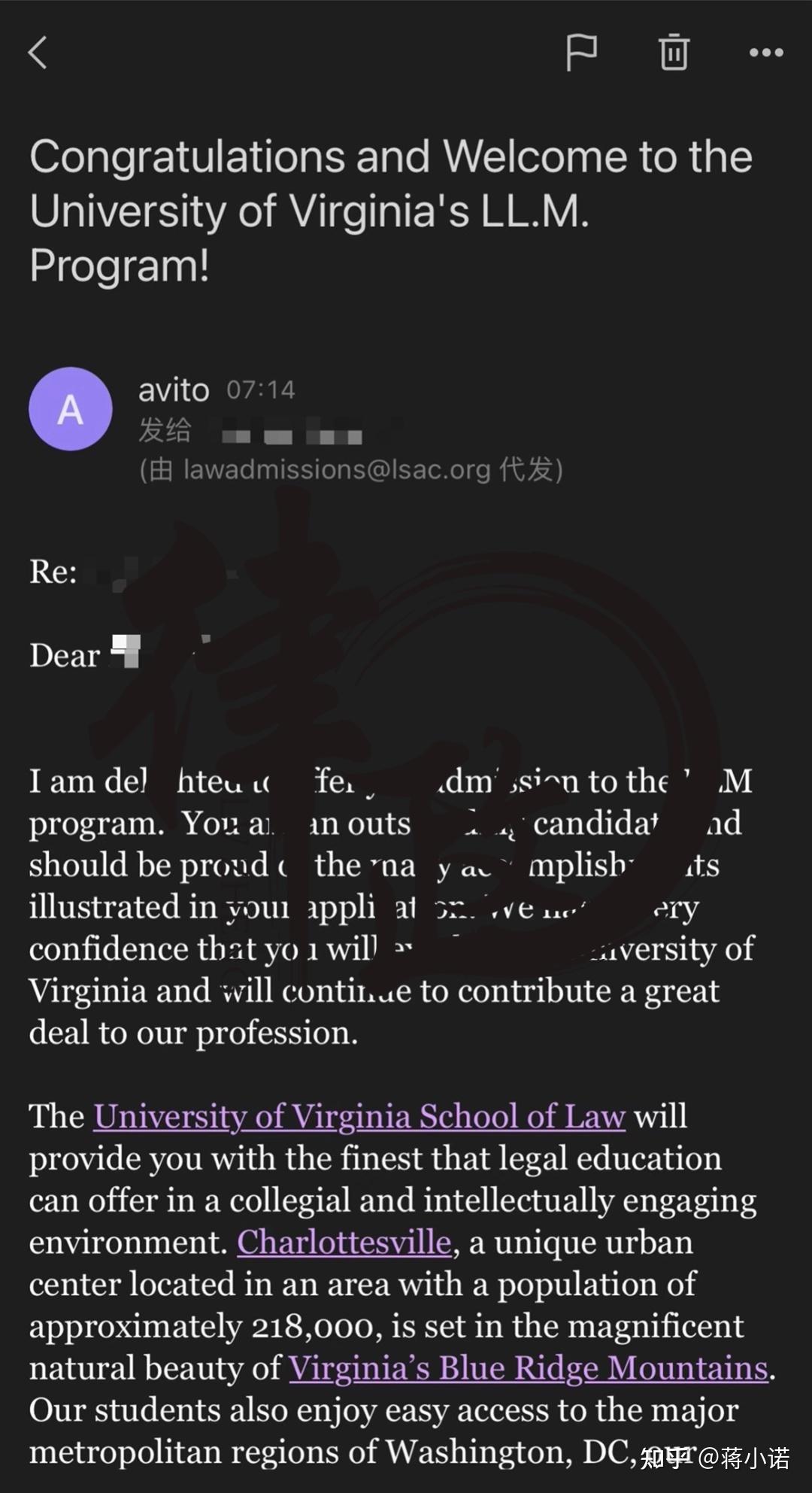The width and height of the screenshot is (812, 1493).
Task: Go back to the inbox
Action: (x=38, y=53)
